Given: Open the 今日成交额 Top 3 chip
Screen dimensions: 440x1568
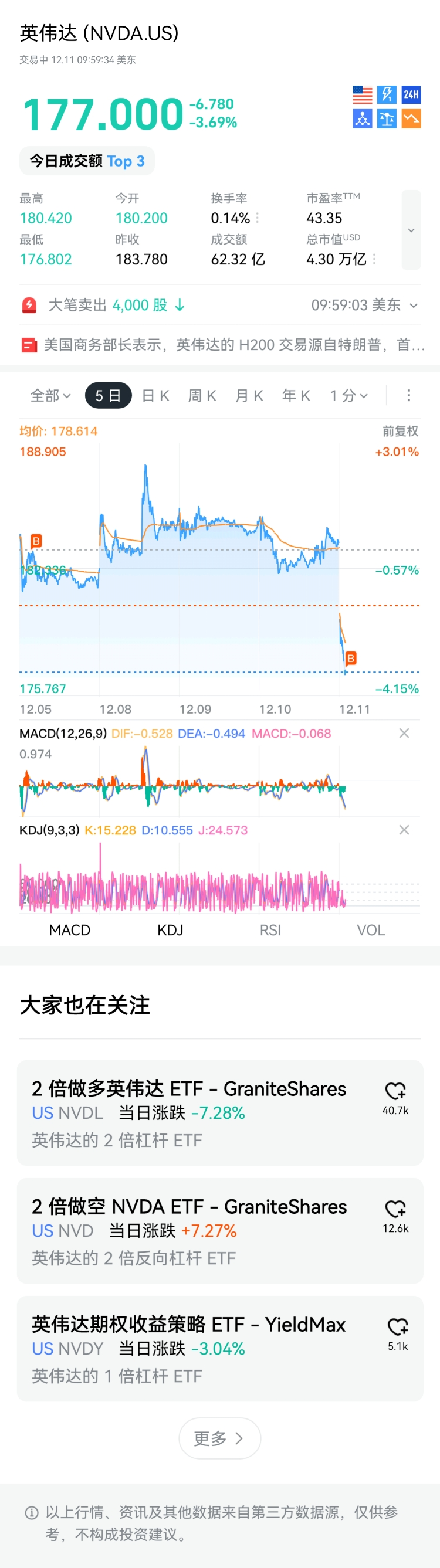Looking at the screenshot, I should pos(87,161).
